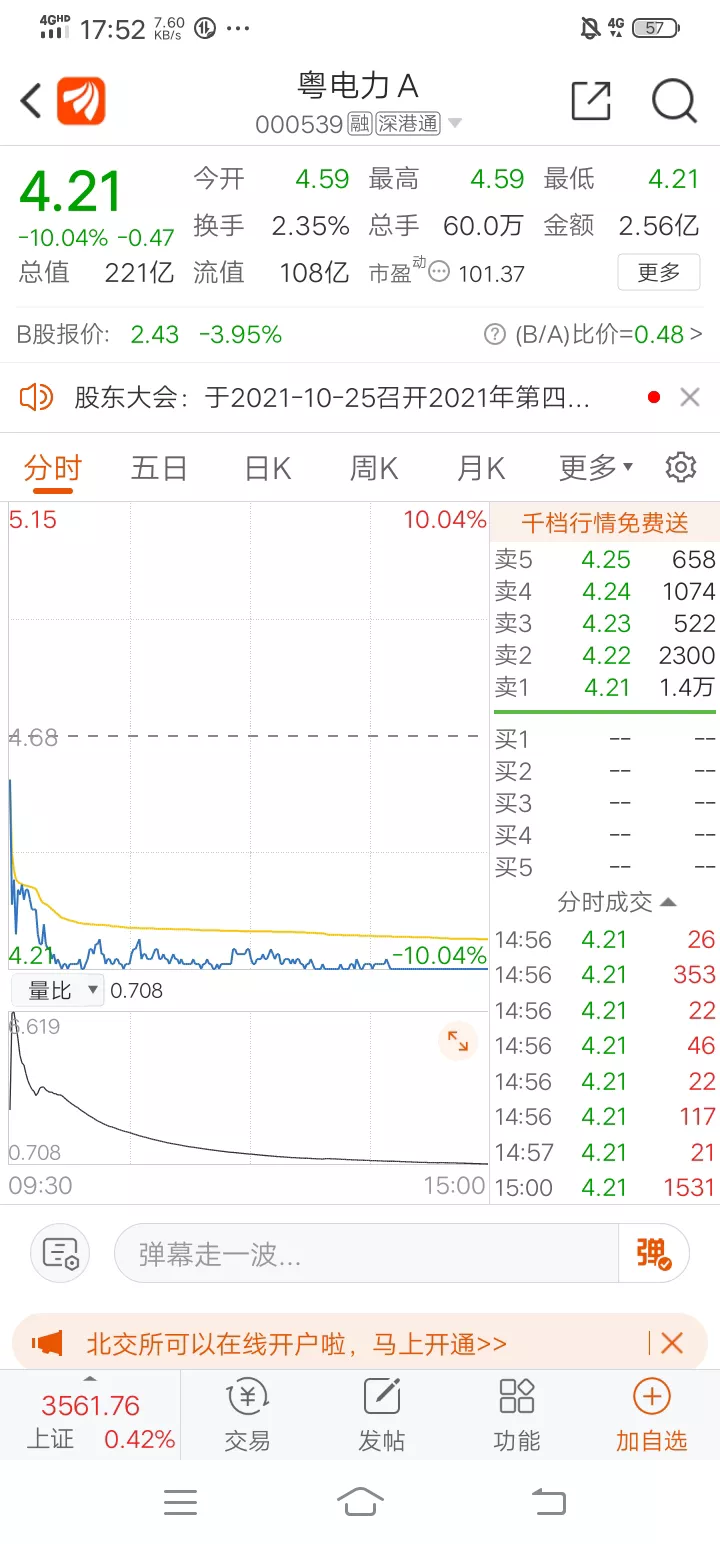This screenshot has height=1544, width=720.
Task: Switch to the 日K chart tab
Action: click(268, 468)
